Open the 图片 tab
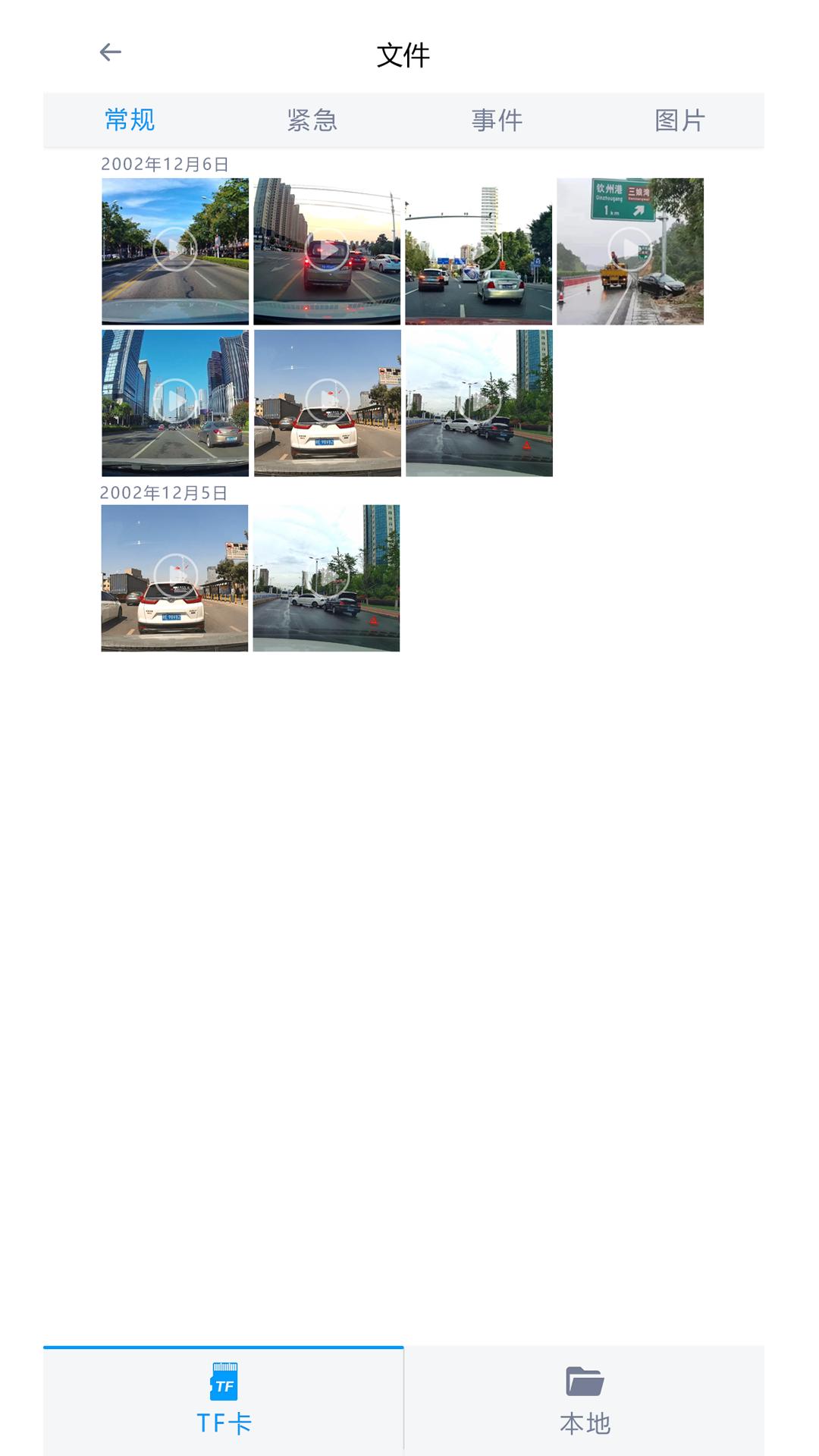Viewport: 819px width, 1456px height. [x=680, y=120]
